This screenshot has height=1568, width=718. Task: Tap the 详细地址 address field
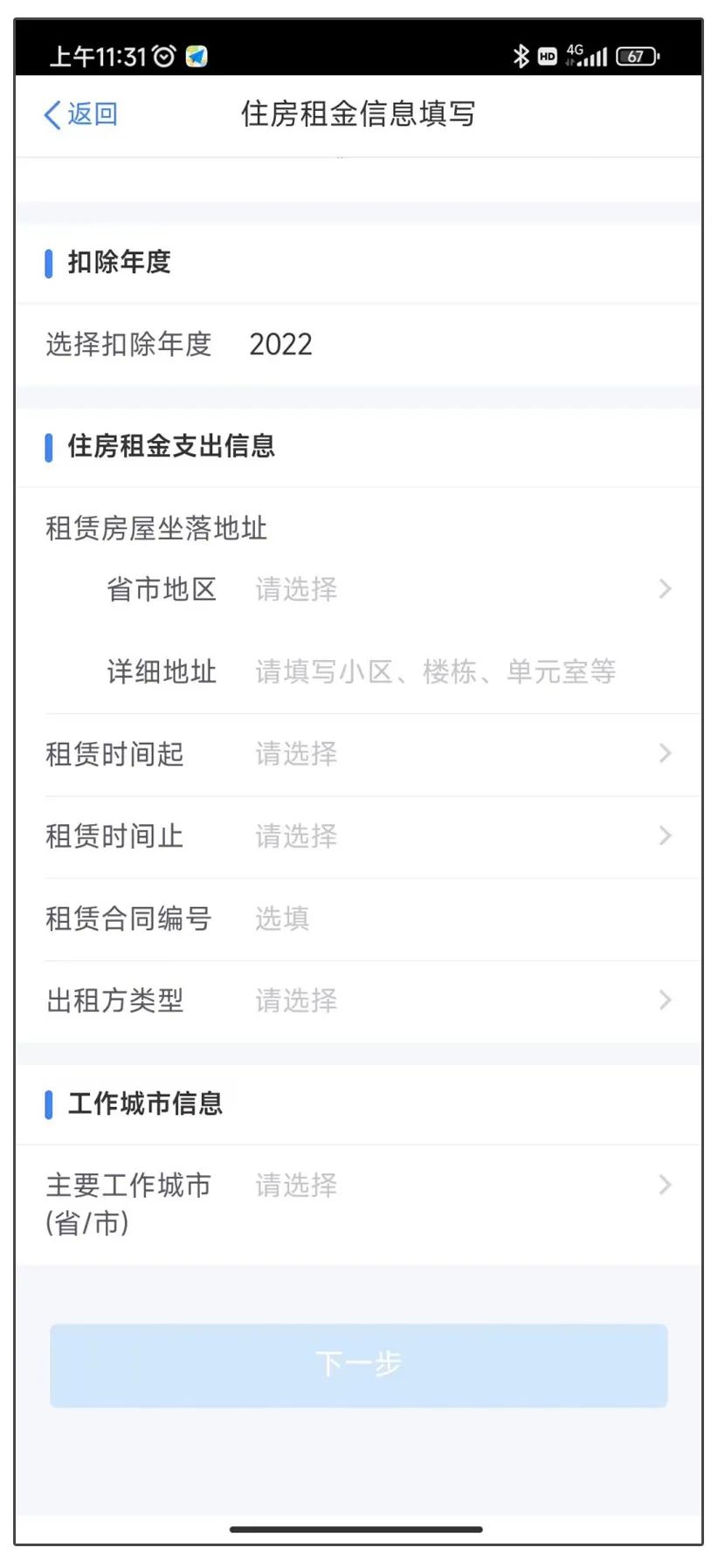pyautogui.click(x=388, y=671)
